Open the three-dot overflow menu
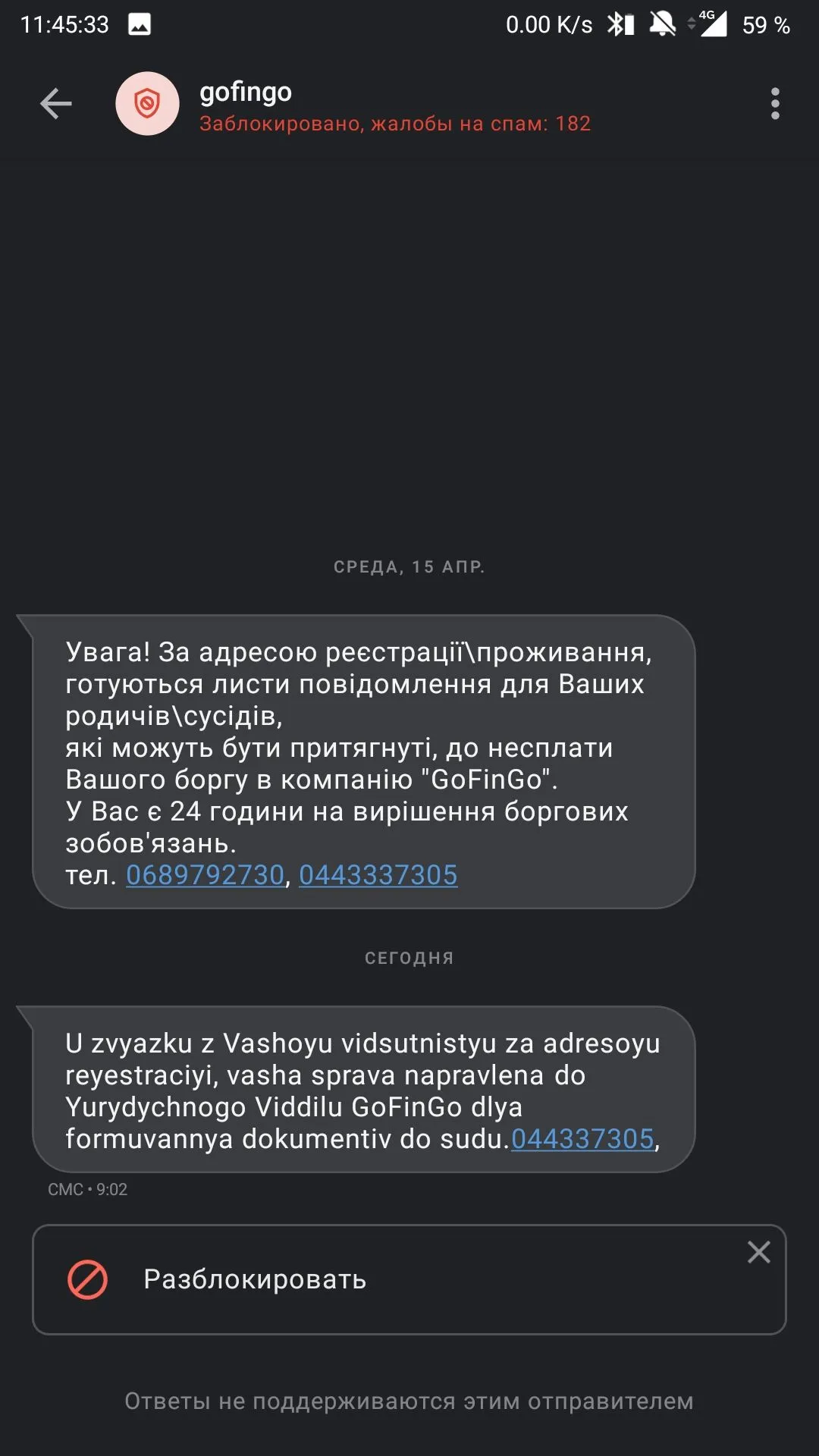 [774, 104]
